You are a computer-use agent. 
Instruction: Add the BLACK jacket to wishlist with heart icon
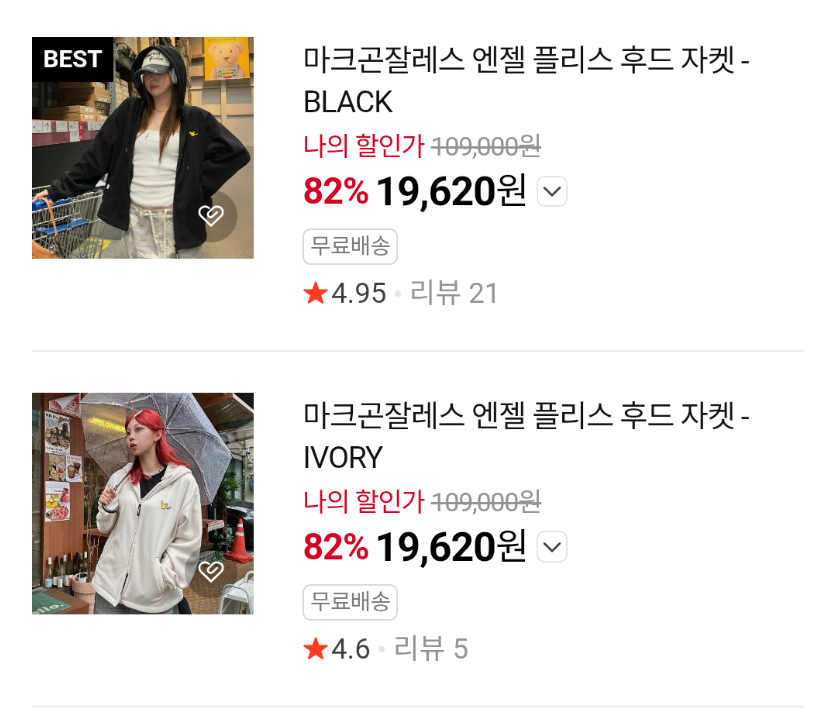(x=211, y=215)
